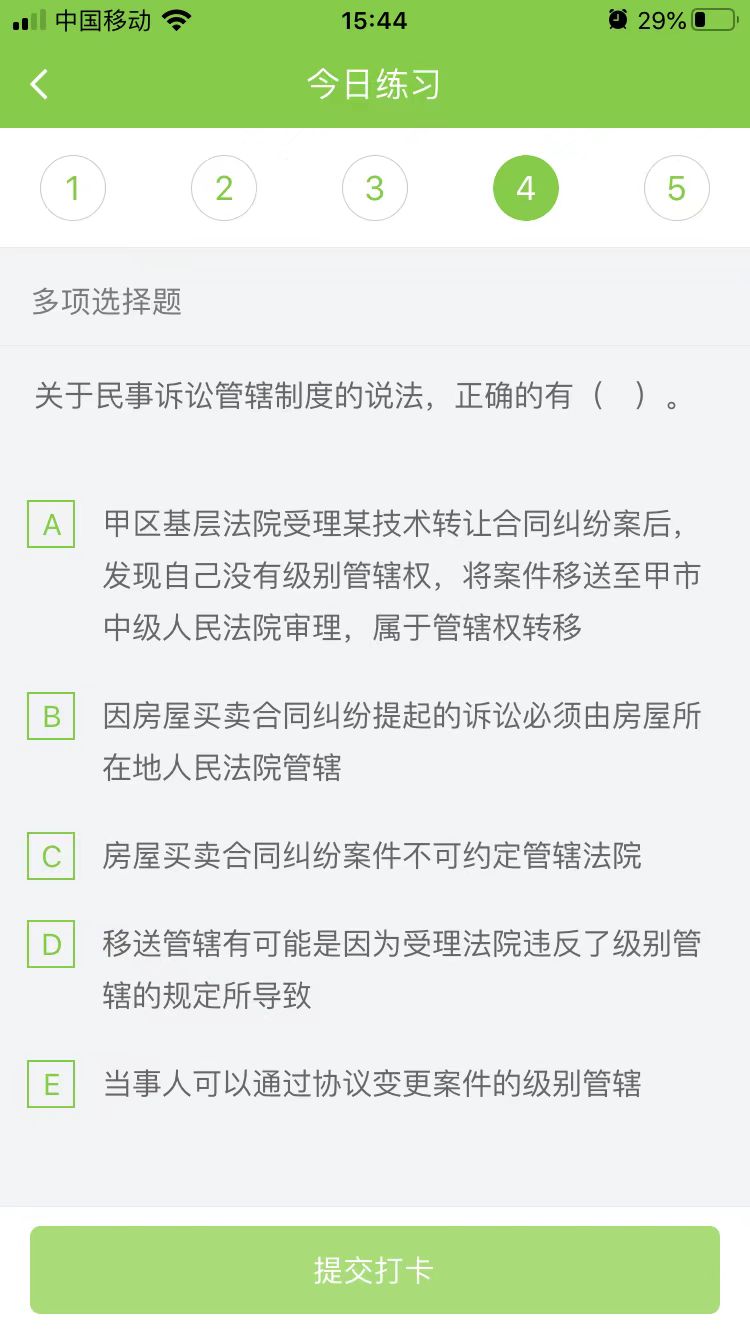Go to question 5
Image resolution: width=750 pixels, height=1334 pixels.
[x=677, y=188]
